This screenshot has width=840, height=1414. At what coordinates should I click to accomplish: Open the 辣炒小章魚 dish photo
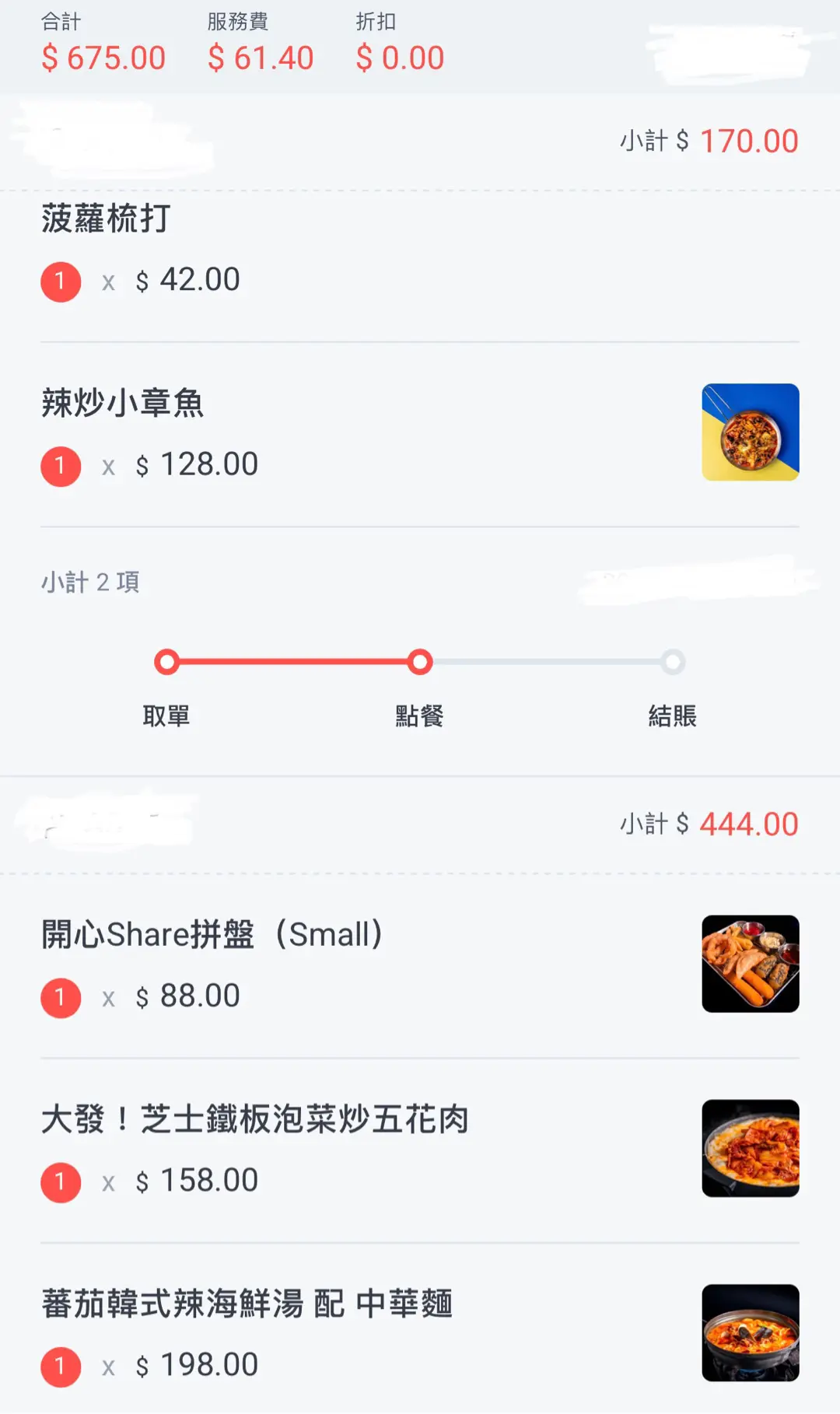click(x=750, y=432)
